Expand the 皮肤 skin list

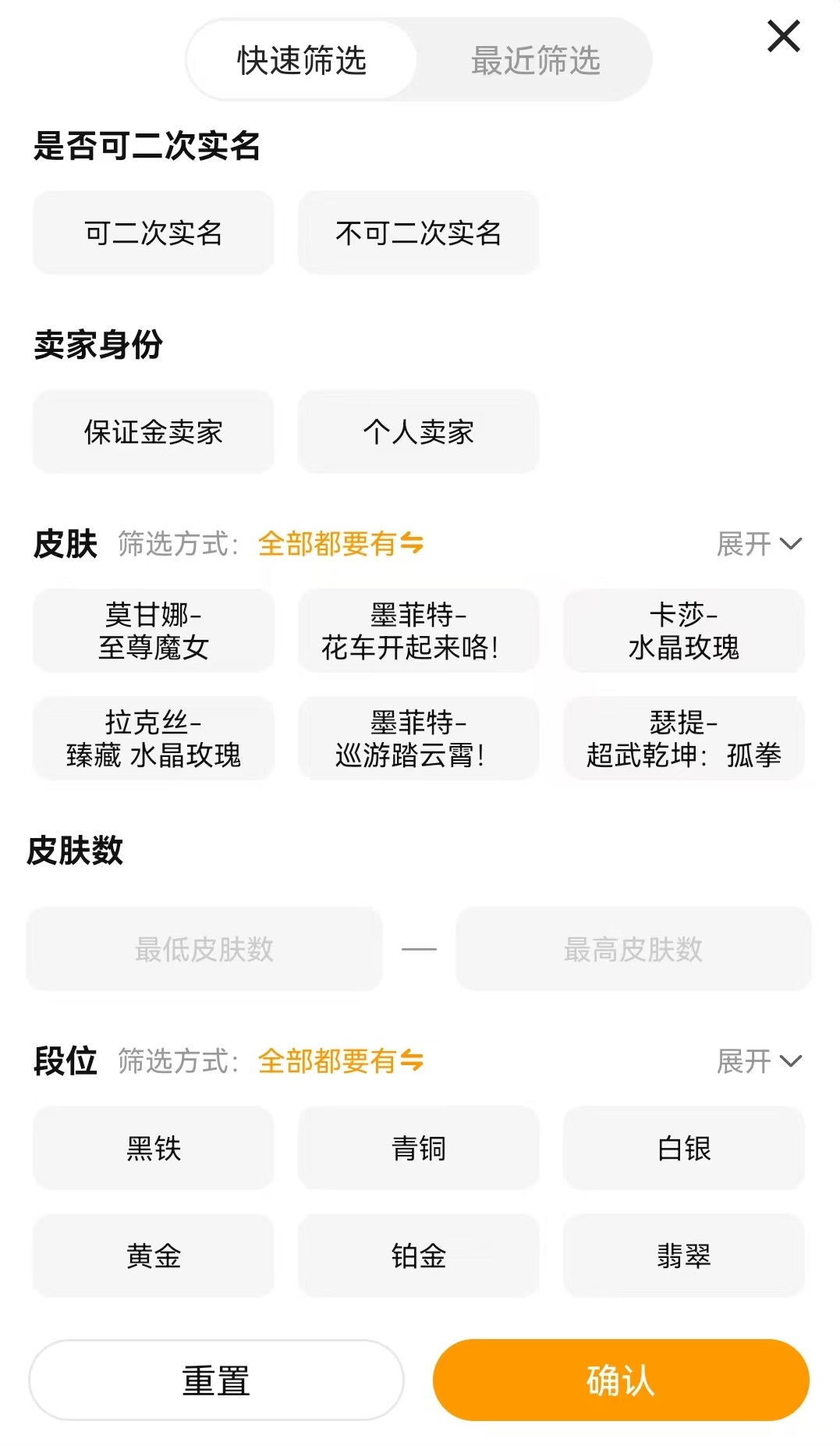pyautogui.click(x=758, y=544)
